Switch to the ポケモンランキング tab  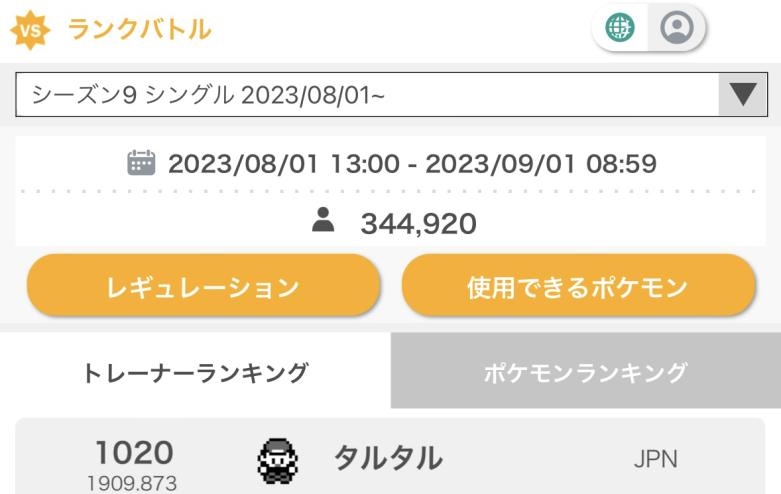[x=586, y=373]
